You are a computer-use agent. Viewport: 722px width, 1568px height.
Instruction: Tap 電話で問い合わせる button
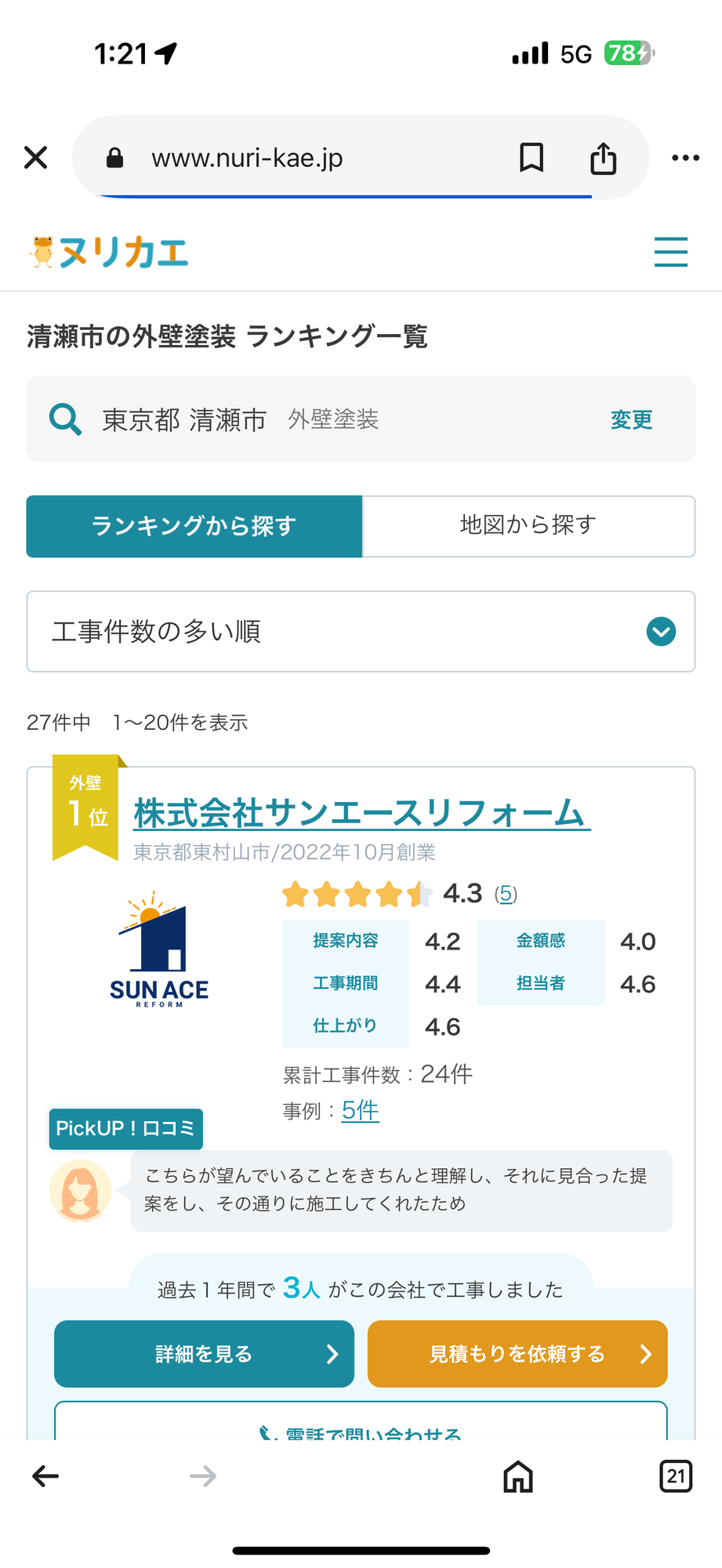pos(361,1421)
